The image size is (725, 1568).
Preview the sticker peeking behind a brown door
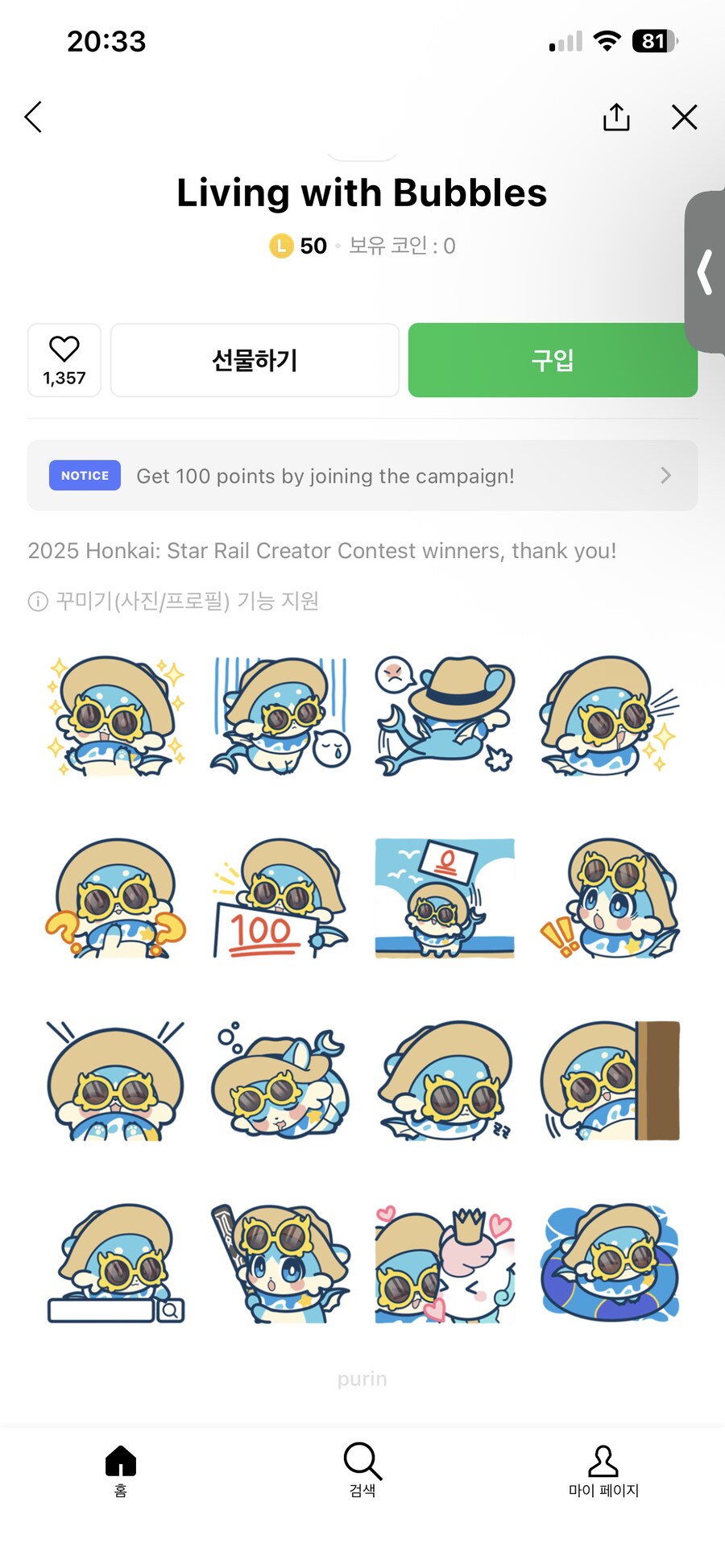[x=610, y=1081]
